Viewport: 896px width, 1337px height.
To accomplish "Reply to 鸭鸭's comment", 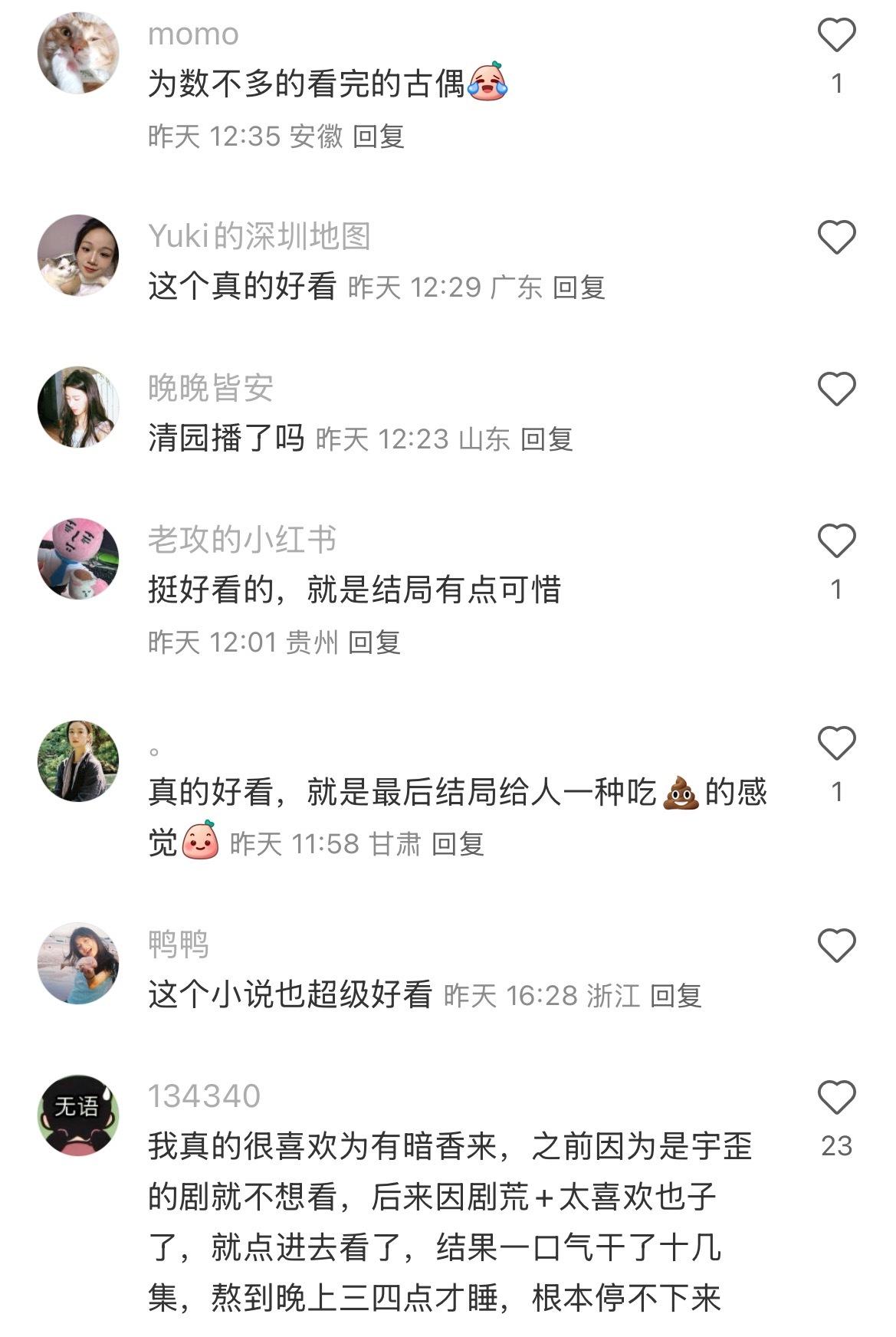I will [676, 996].
